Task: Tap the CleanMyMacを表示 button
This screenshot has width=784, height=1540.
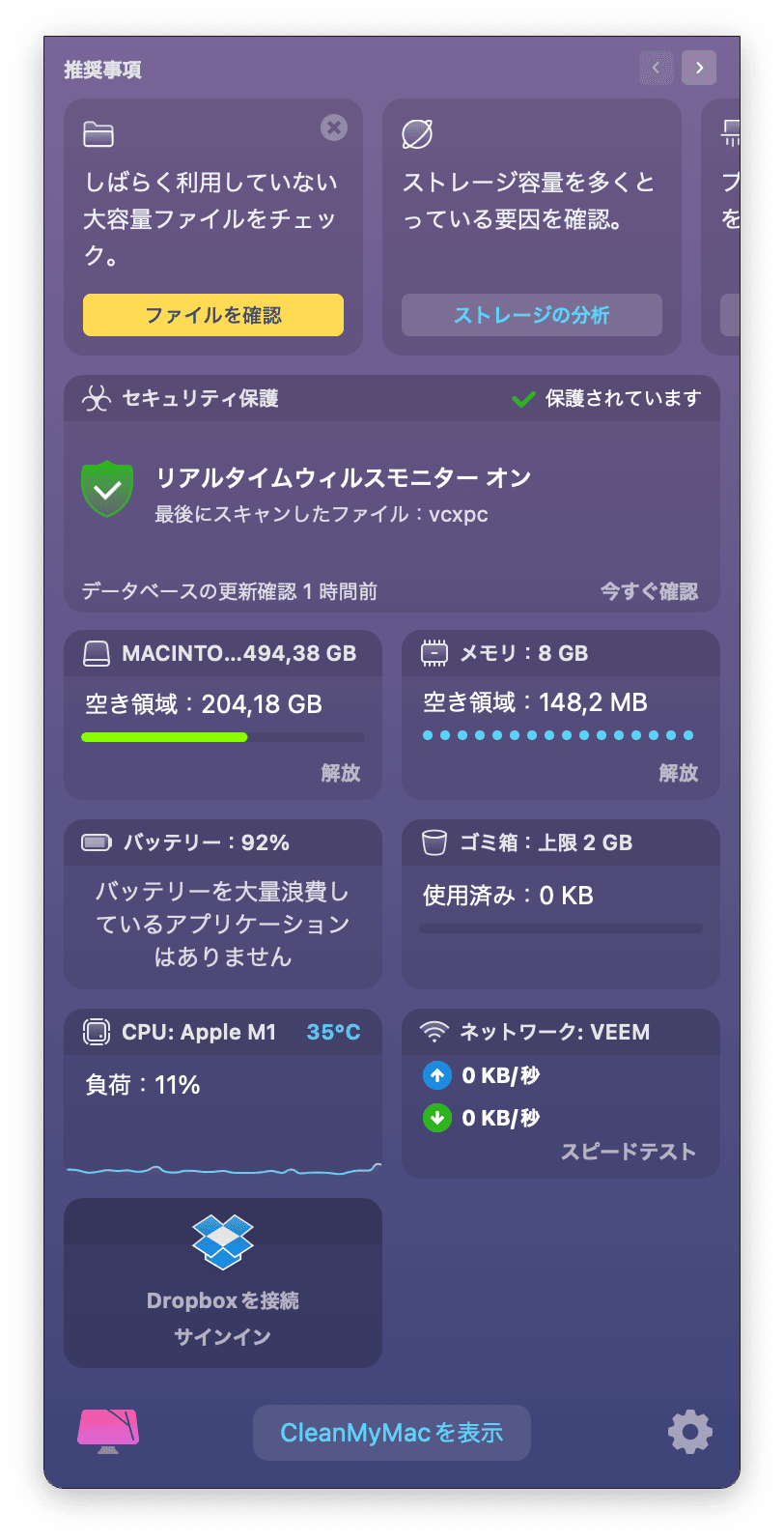Action: pos(392,1433)
